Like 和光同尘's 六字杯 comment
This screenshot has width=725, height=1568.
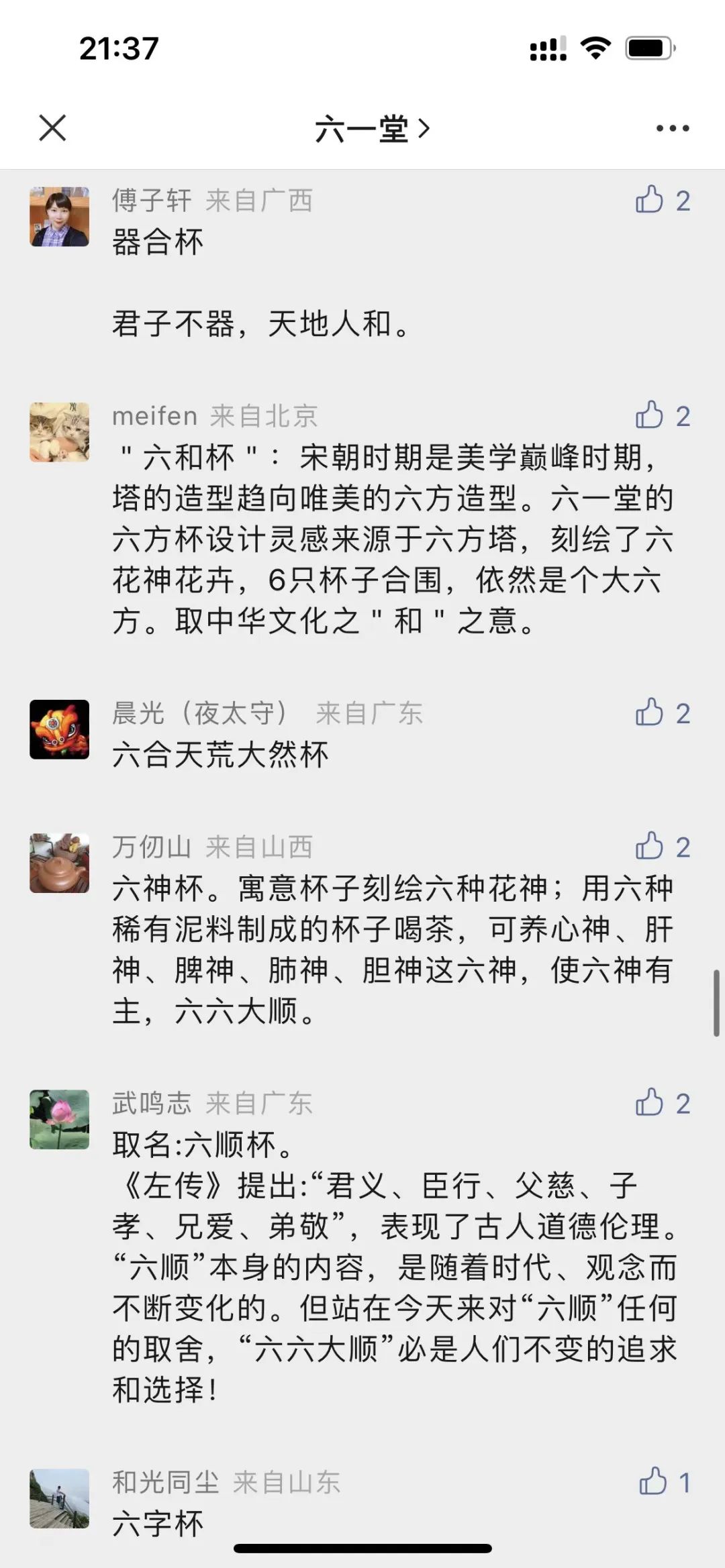(652, 1481)
